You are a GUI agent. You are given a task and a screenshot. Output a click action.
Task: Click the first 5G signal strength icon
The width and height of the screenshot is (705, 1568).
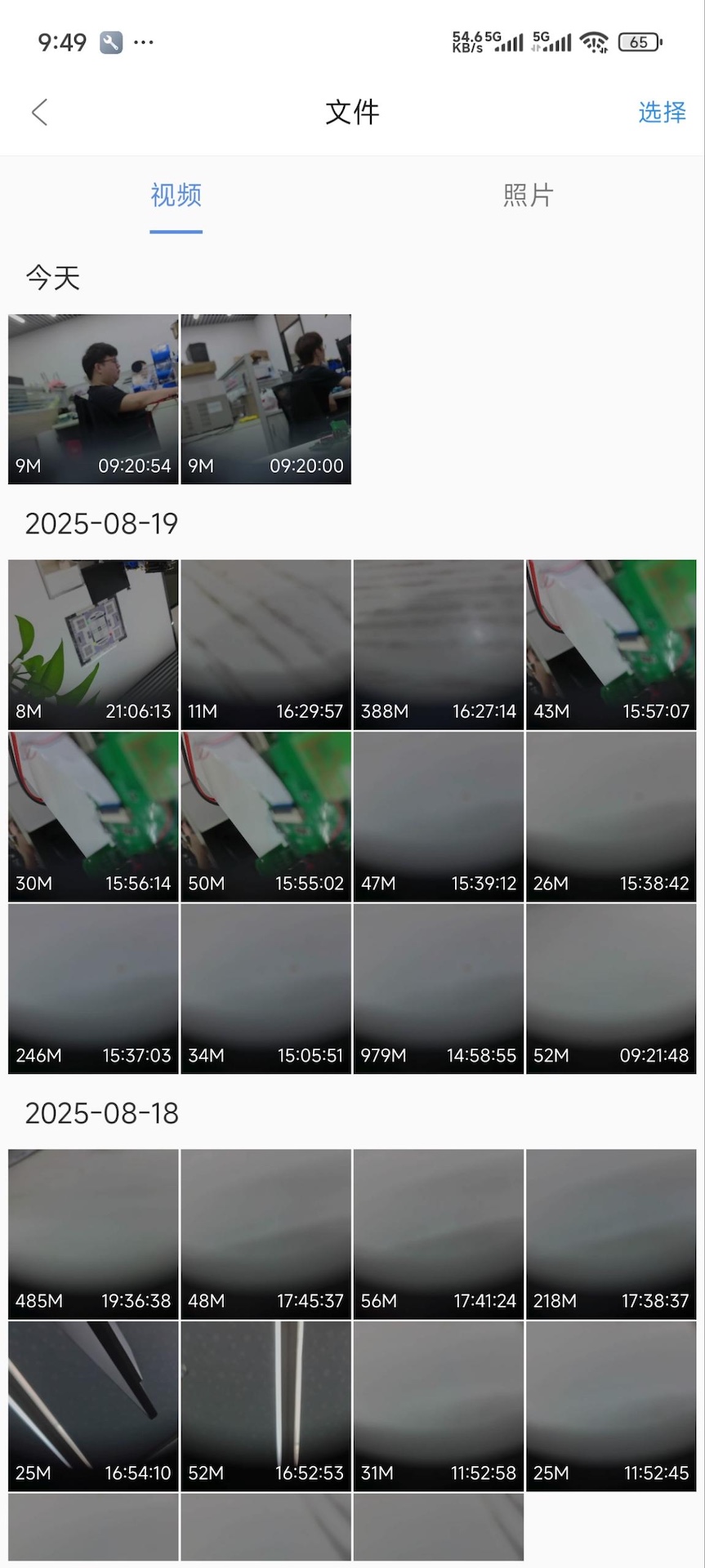click(x=507, y=41)
